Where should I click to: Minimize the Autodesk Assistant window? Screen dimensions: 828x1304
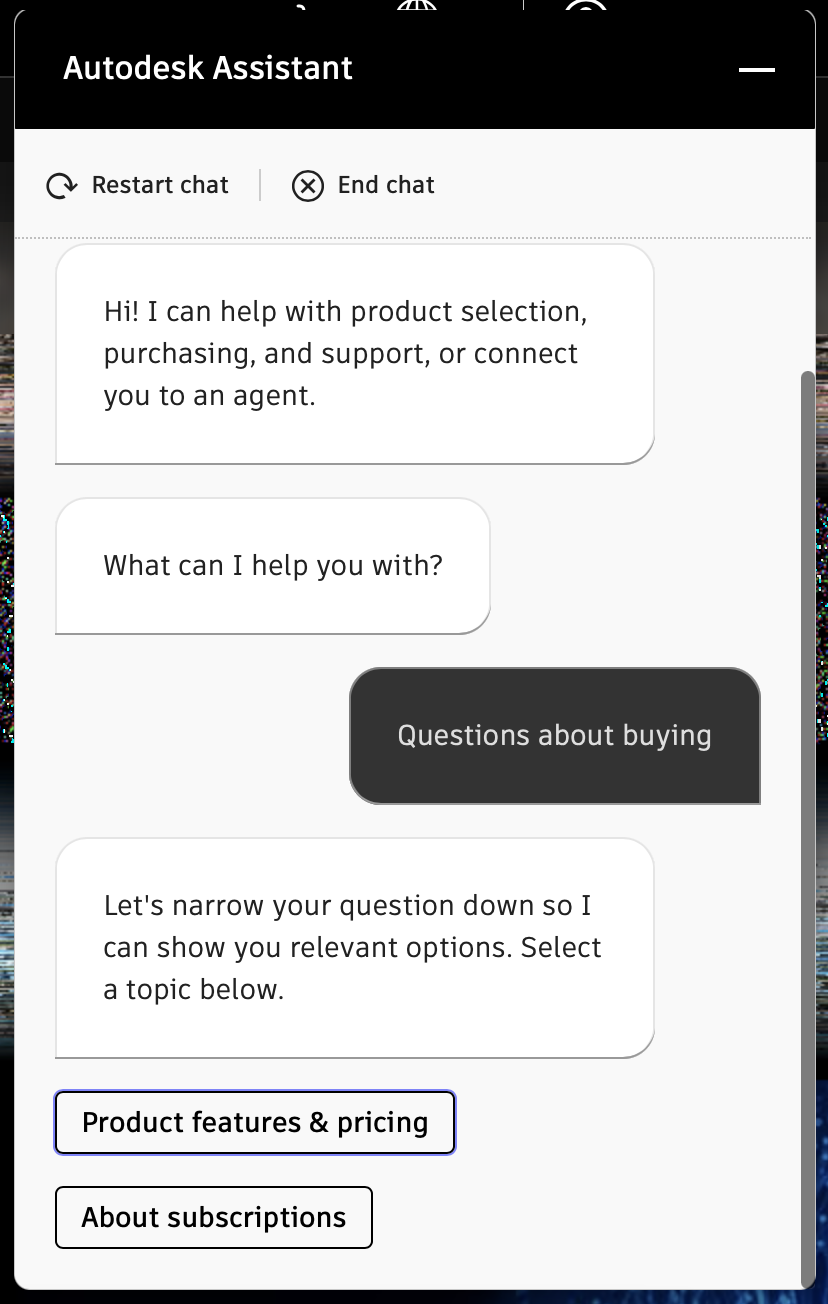(x=757, y=70)
